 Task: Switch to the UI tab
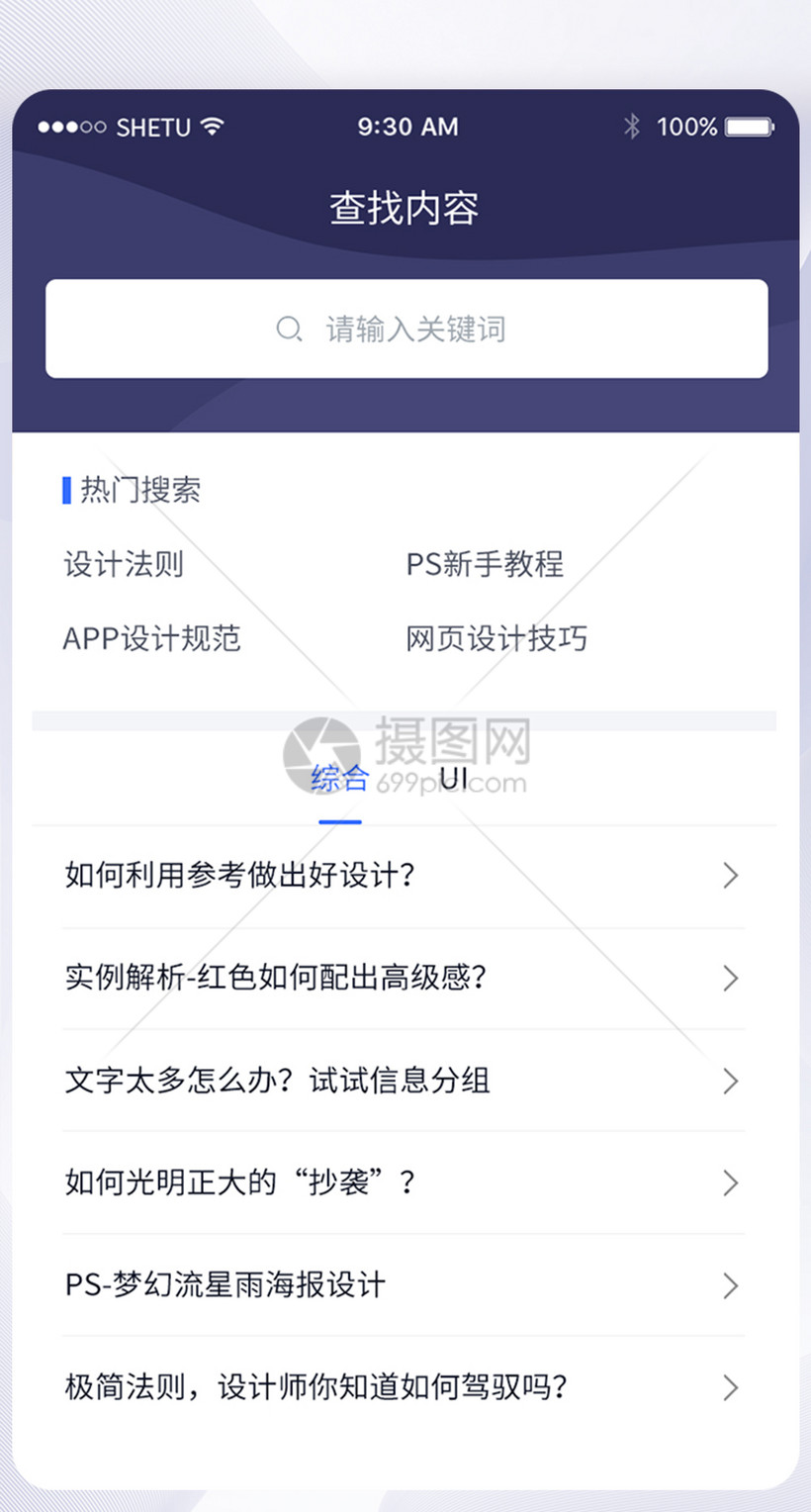pyautogui.click(x=454, y=778)
